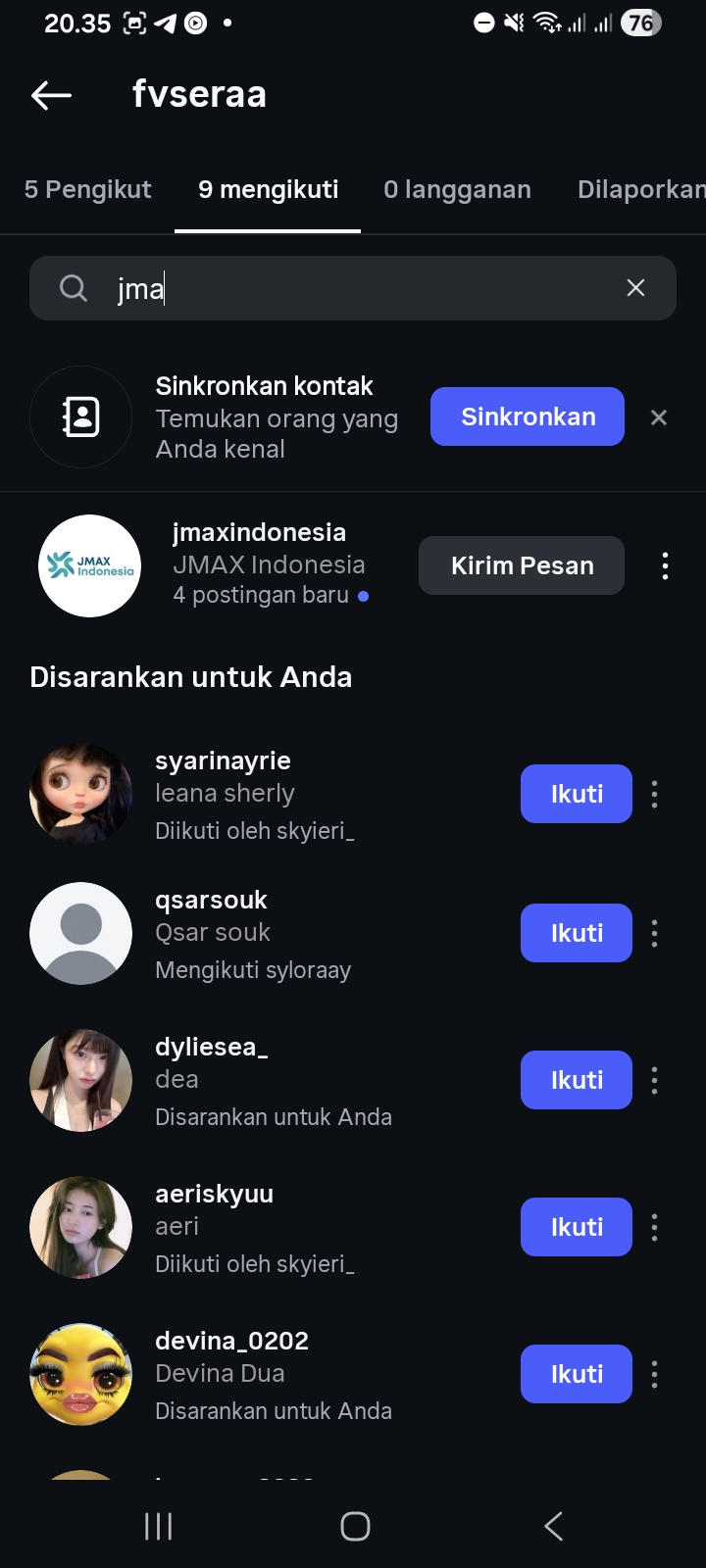Tap the Sinkronkan button

(x=528, y=416)
